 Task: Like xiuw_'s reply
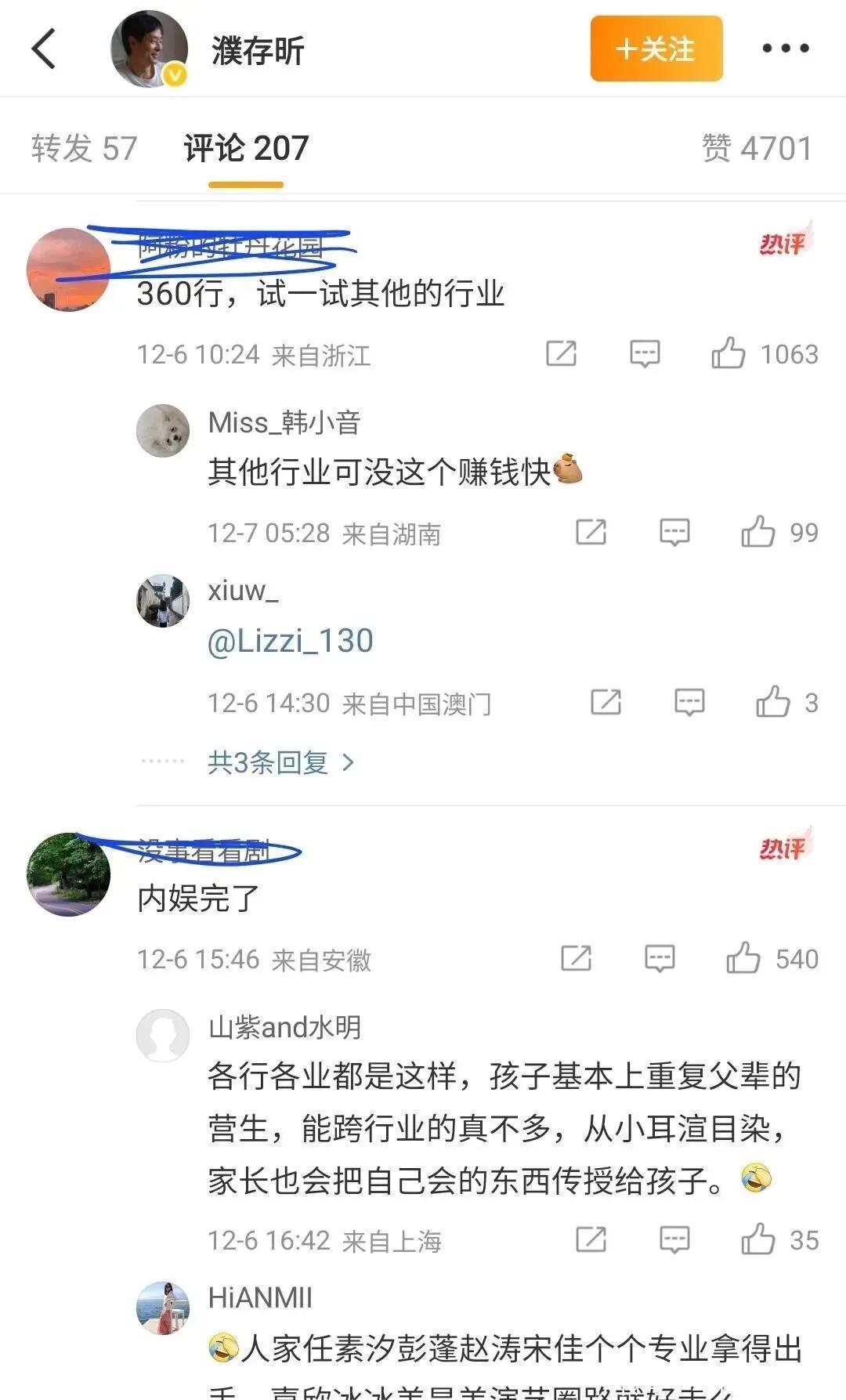point(772,703)
